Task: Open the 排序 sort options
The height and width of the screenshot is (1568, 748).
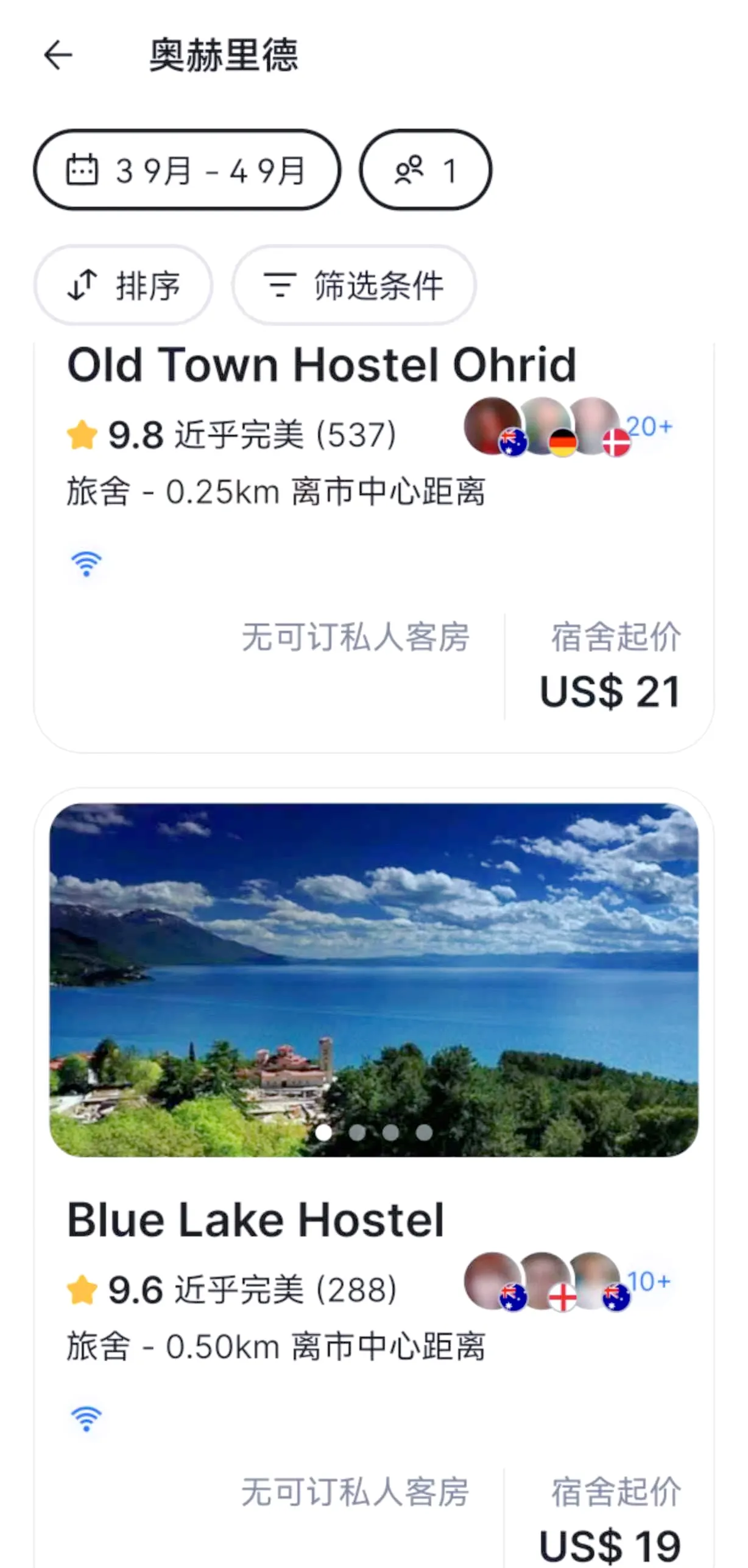Action: point(124,285)
